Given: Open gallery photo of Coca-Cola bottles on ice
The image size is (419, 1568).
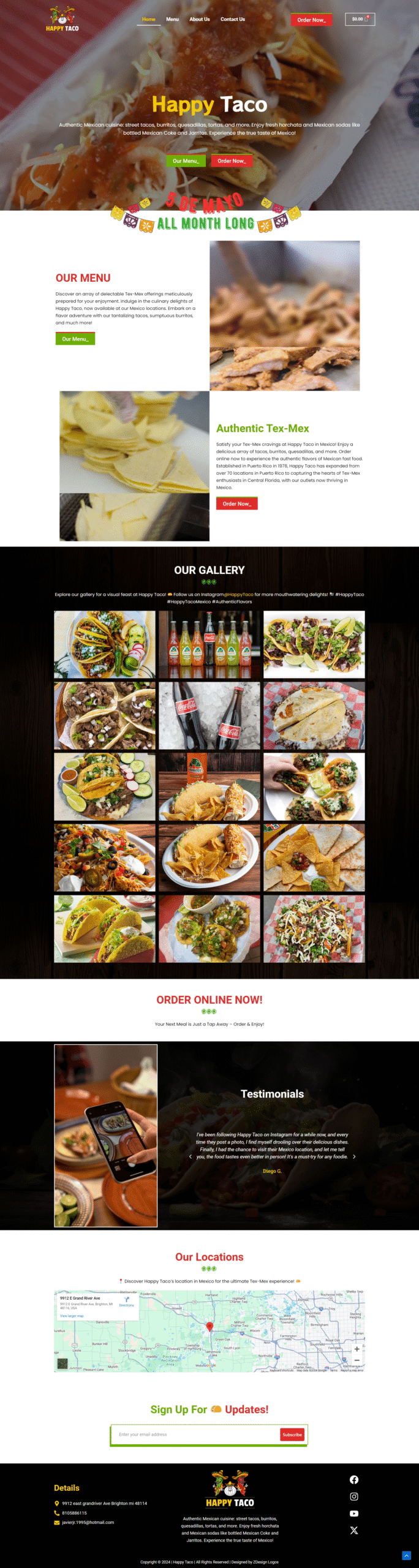Looking at the screenshot, I should click(x=209, y=715).
